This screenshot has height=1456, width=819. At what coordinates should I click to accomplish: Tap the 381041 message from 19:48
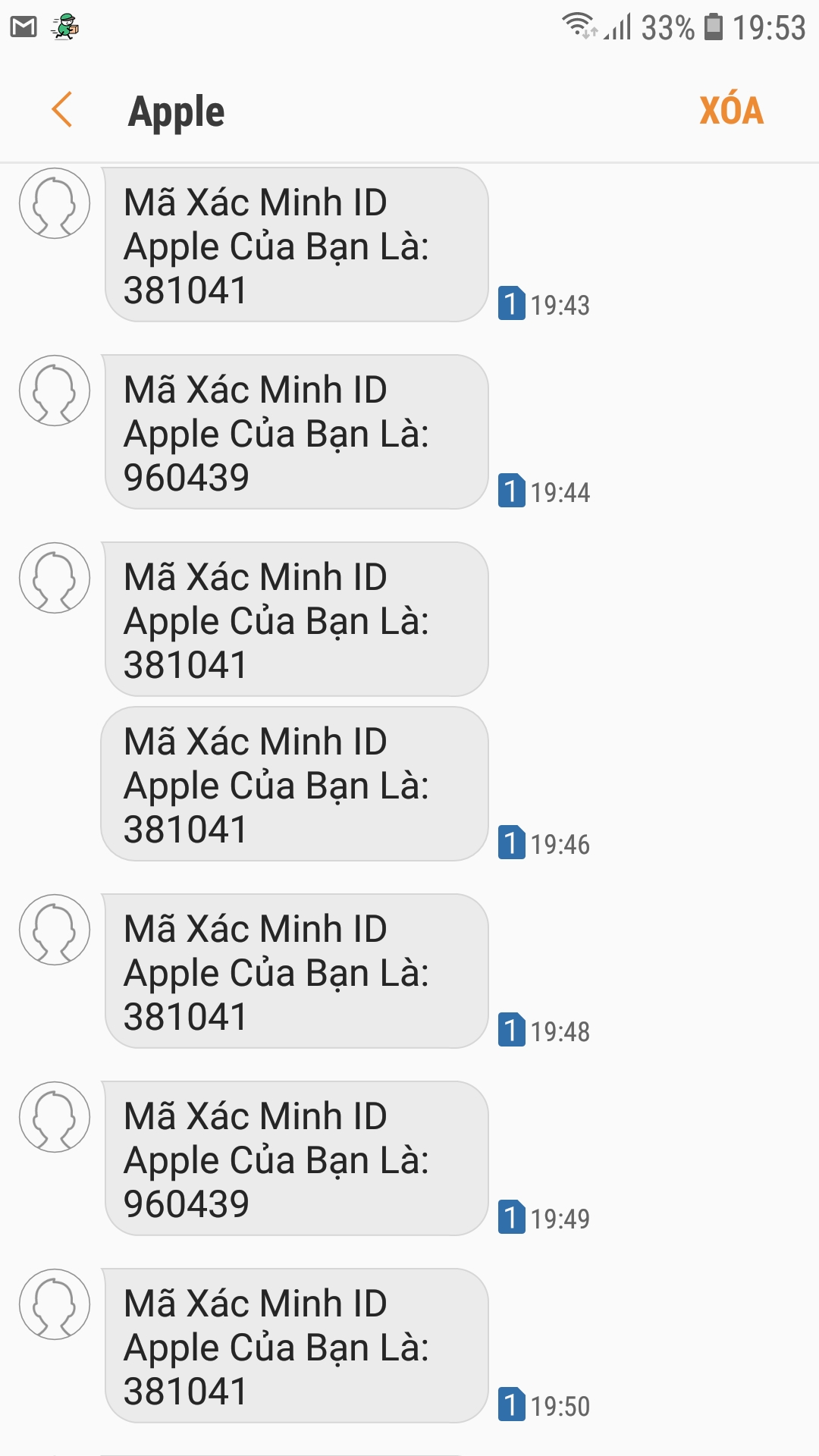coord(296,971)
